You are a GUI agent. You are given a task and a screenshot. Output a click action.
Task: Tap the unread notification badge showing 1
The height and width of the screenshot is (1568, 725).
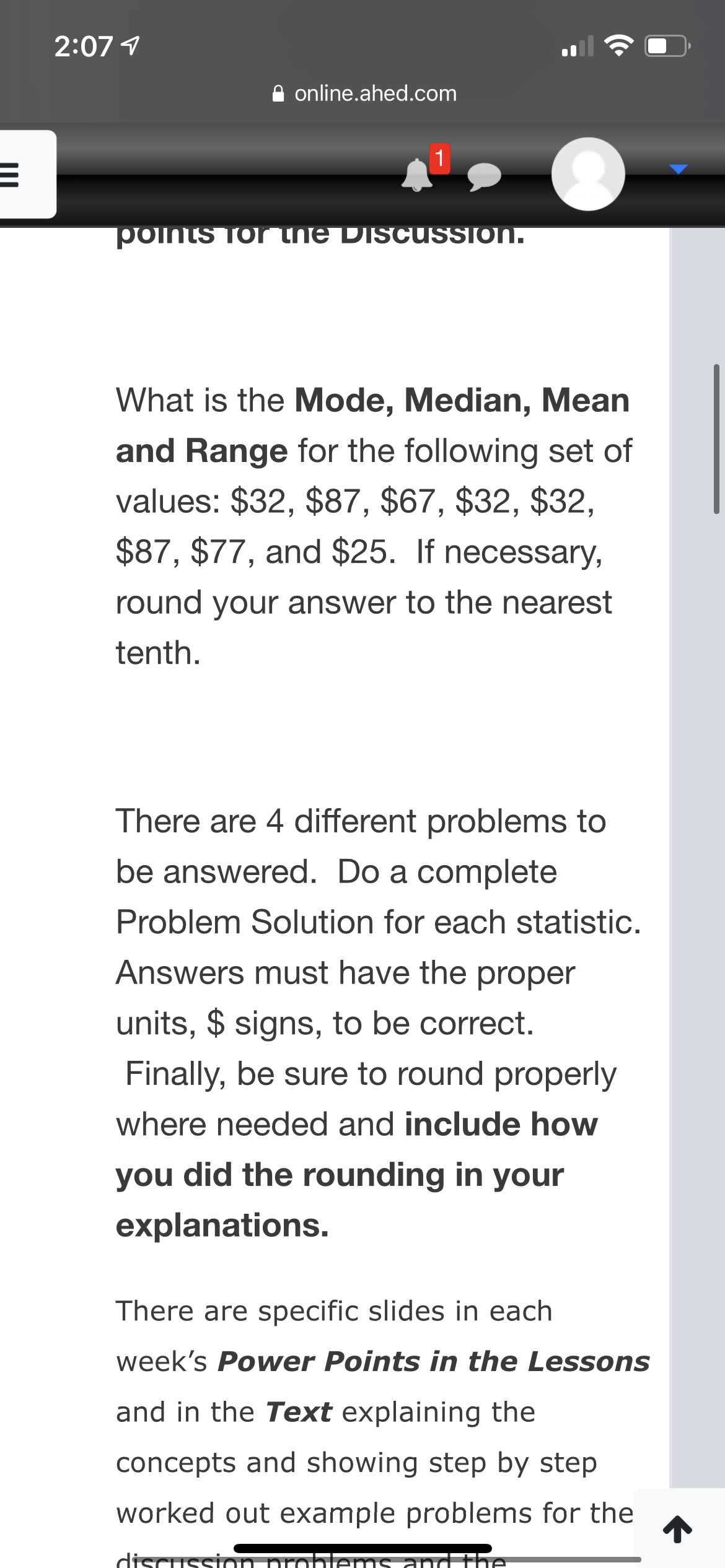[x=439, y=159]
